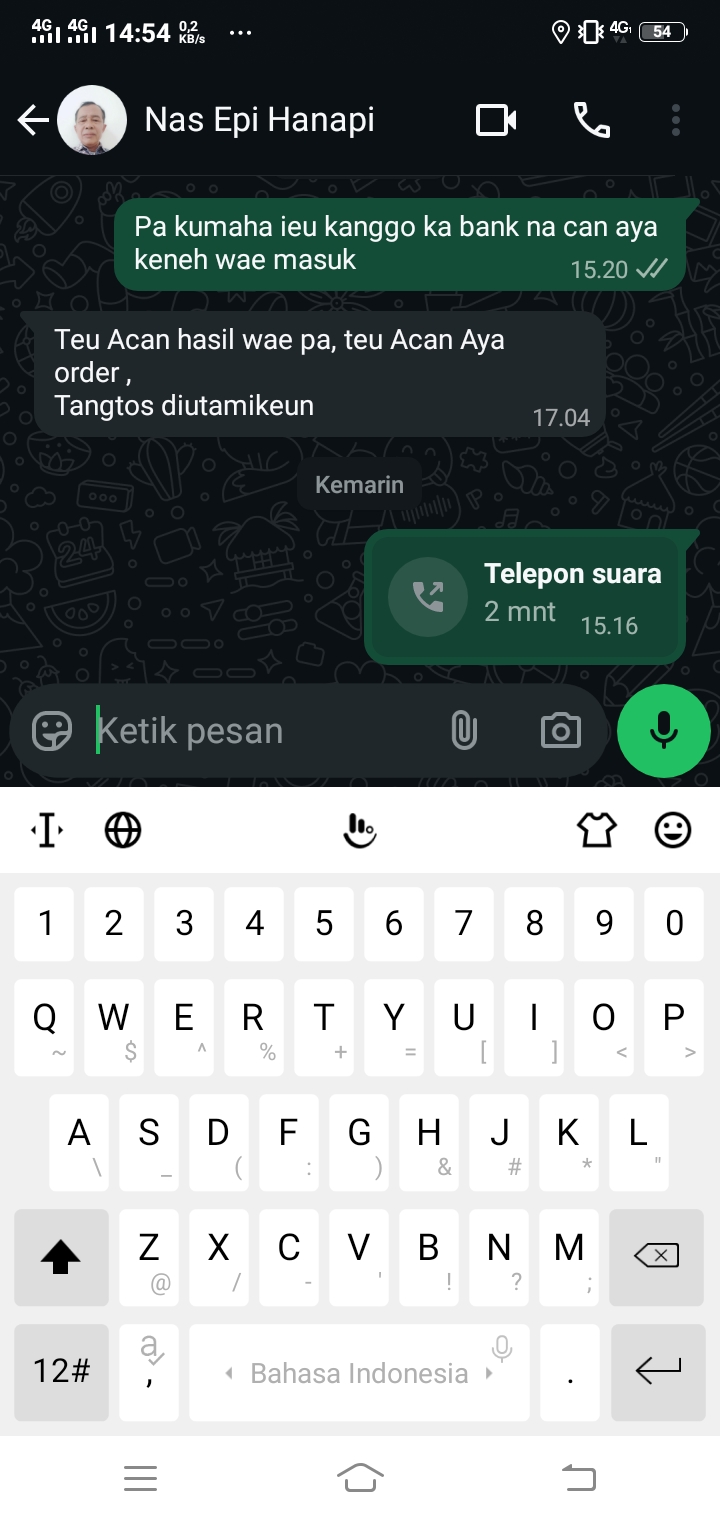Go back to the chat list

33,121
